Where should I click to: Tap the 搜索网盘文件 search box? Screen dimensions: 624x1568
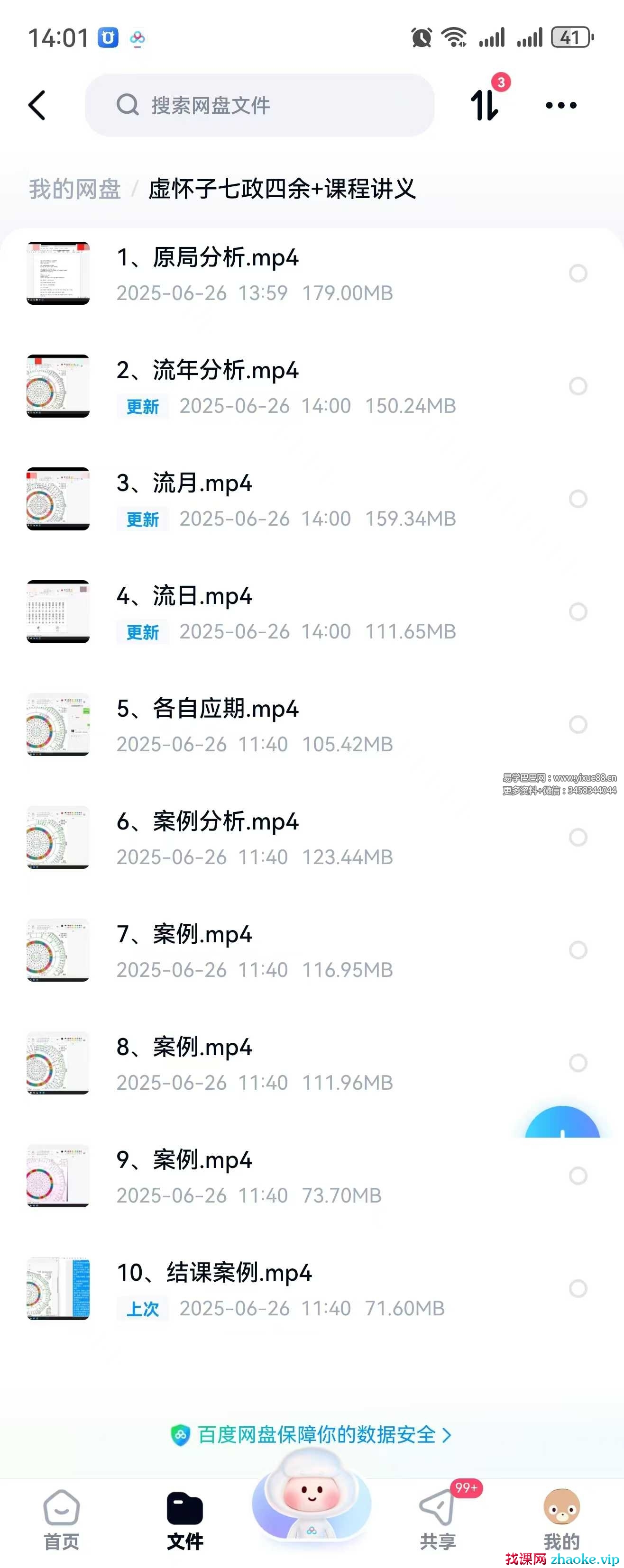(260, 105)
